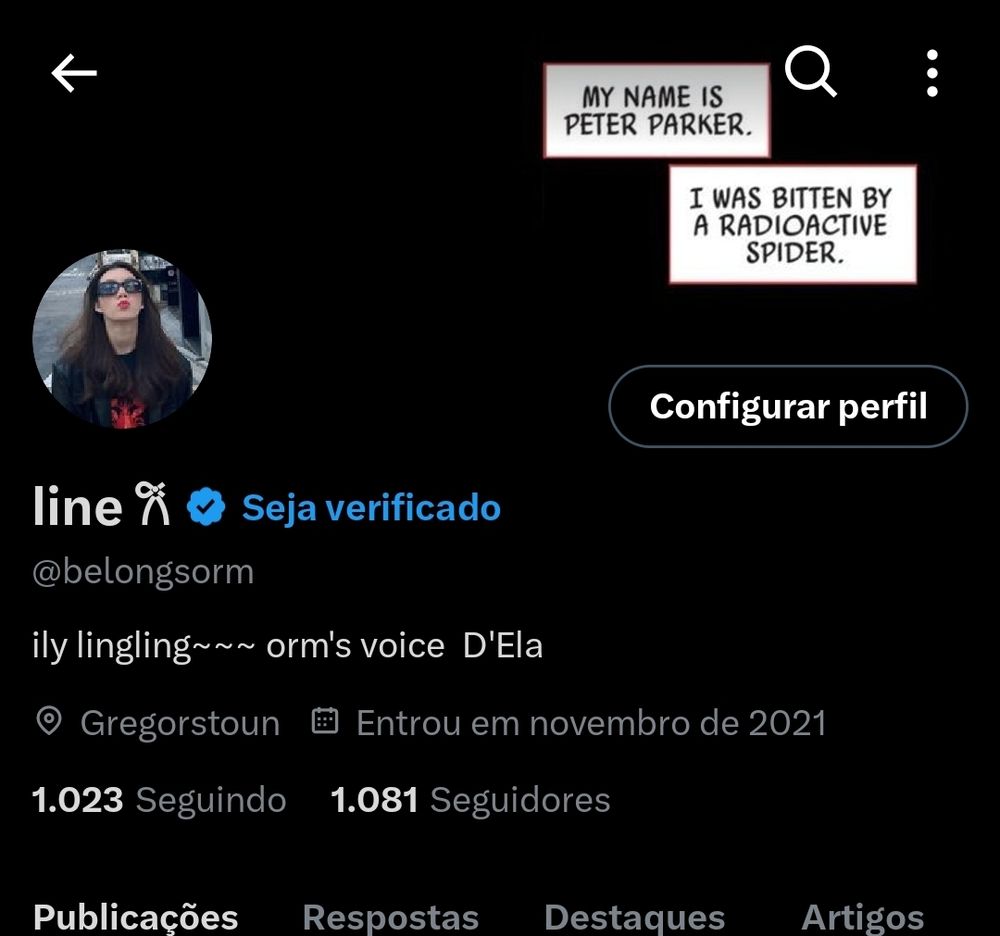View the 1.081 Seguidores list

click(x=470, y=800)
